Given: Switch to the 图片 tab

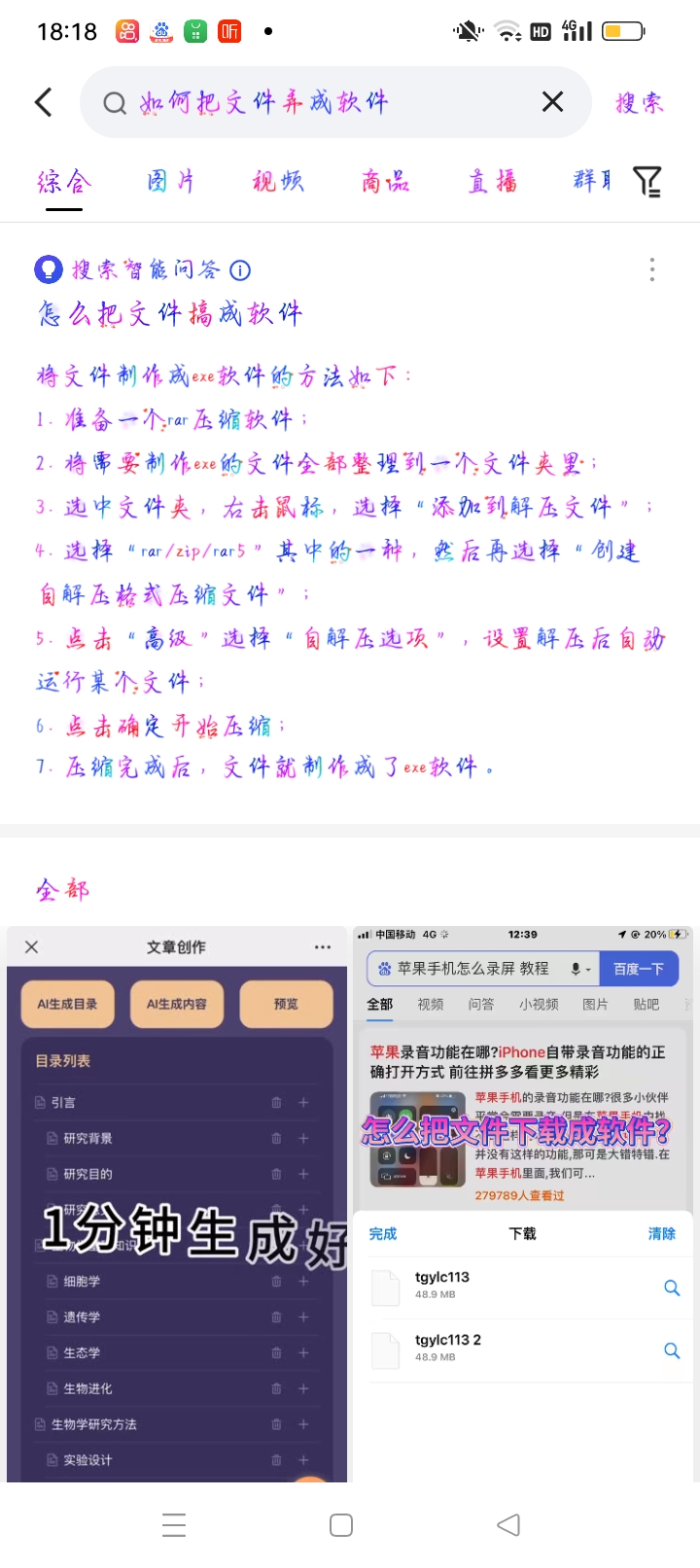Looking at the screenshot, I should coord(170,181).
